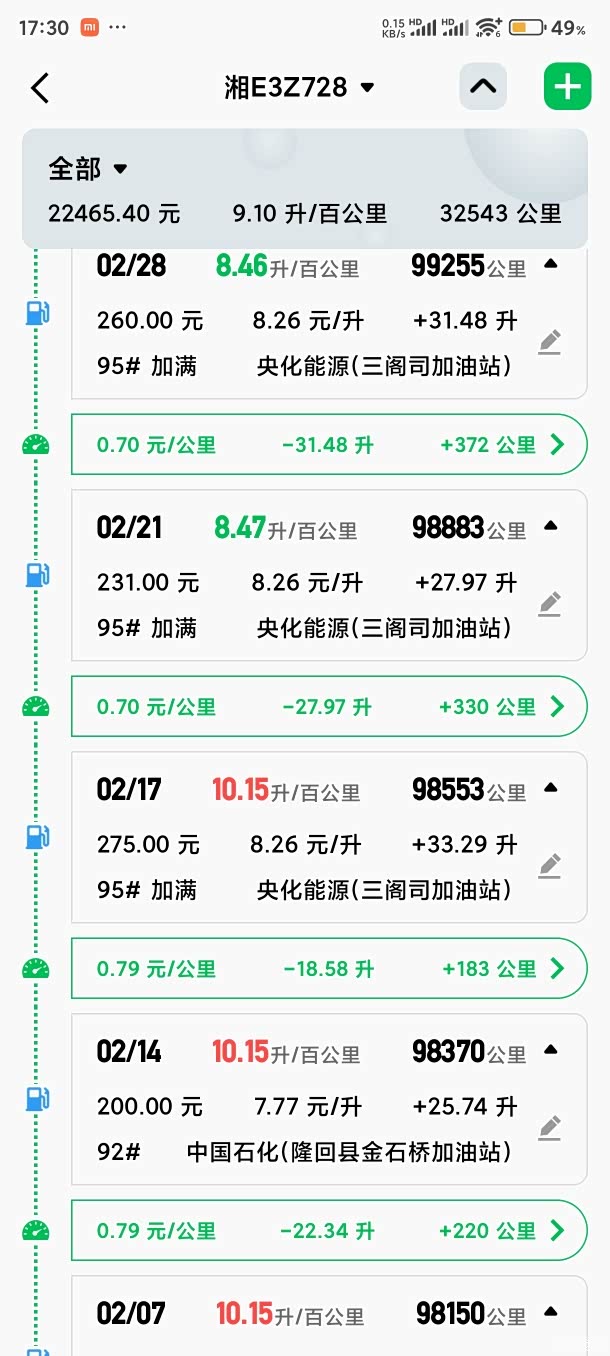610x1356 pixels.
Task: Edit the 02/14 refuel record
Action: pyautogui.click(x=549, y=1128)
